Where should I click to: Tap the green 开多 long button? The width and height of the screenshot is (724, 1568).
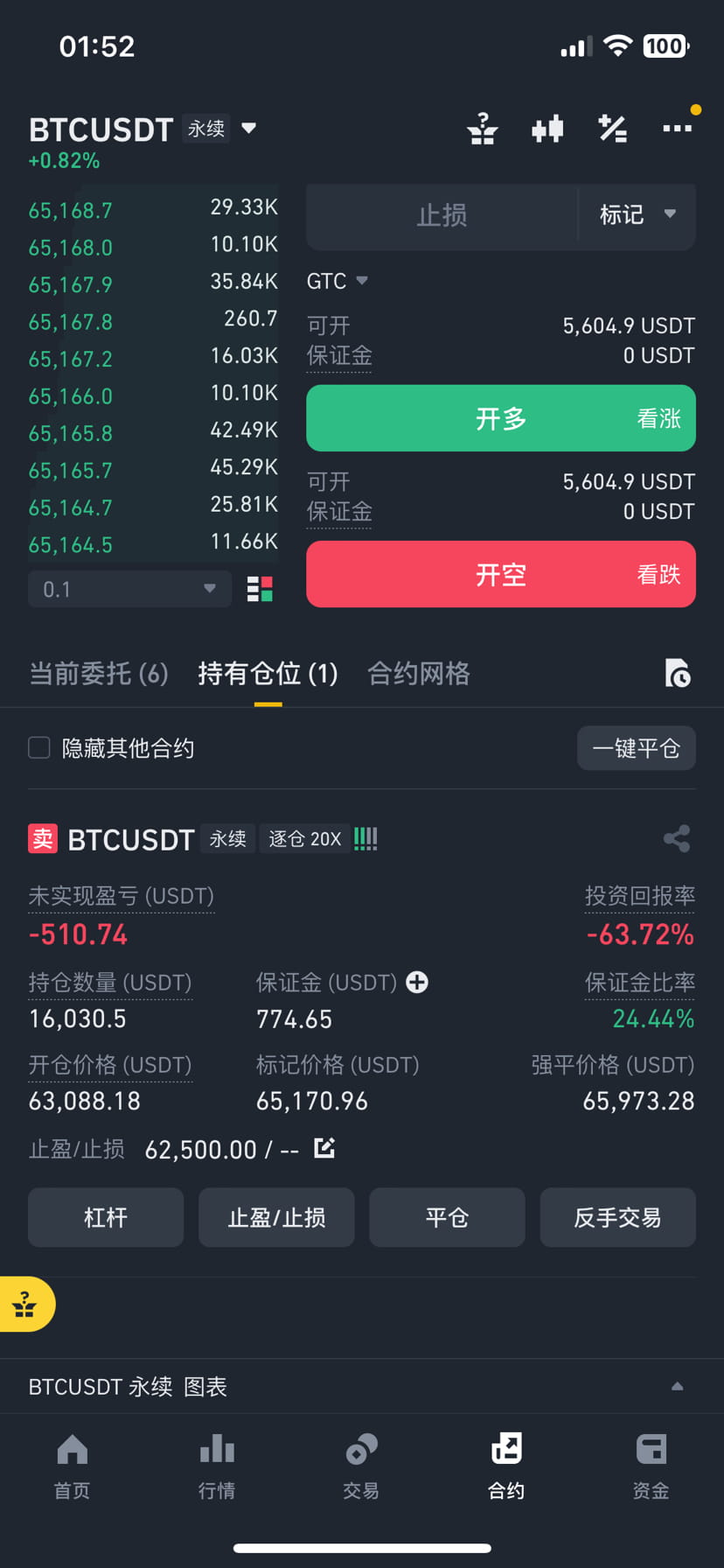500,418
